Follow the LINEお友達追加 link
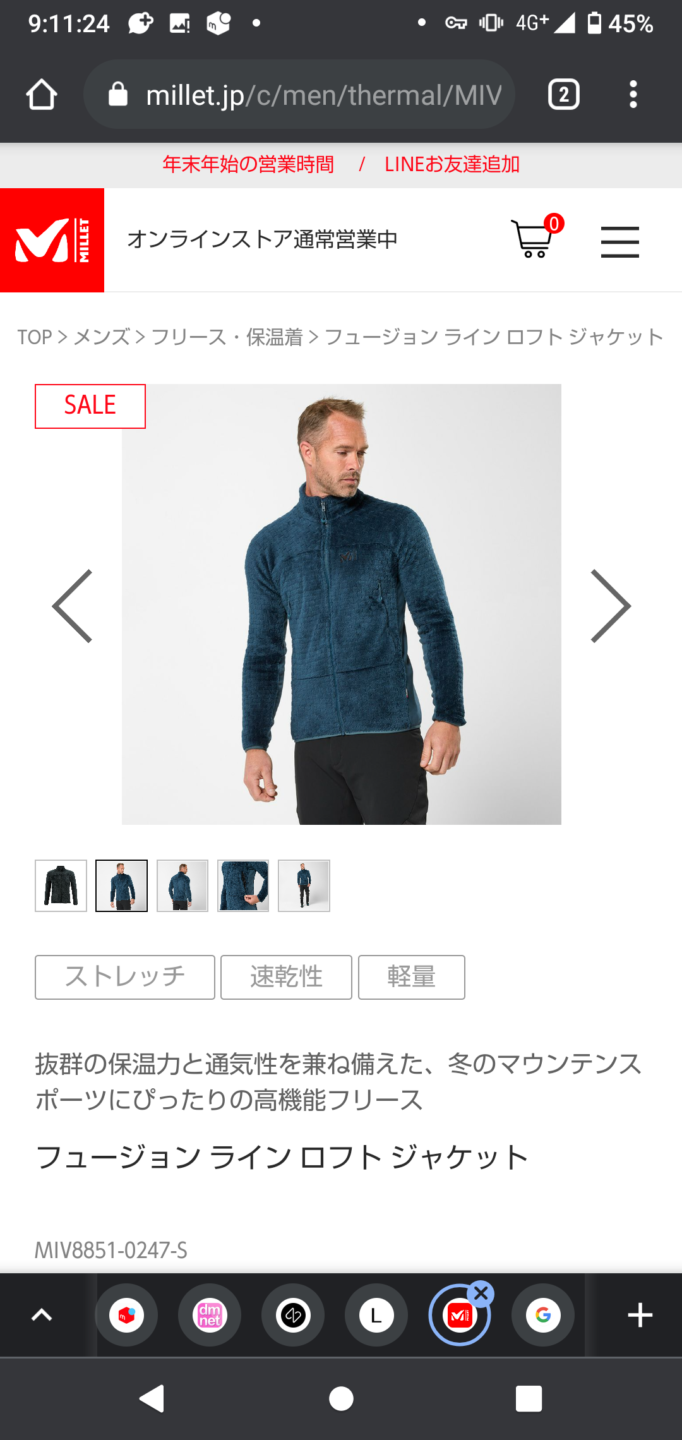The width and height of the screenshot is (682, 1440). [x=452, y=165]
